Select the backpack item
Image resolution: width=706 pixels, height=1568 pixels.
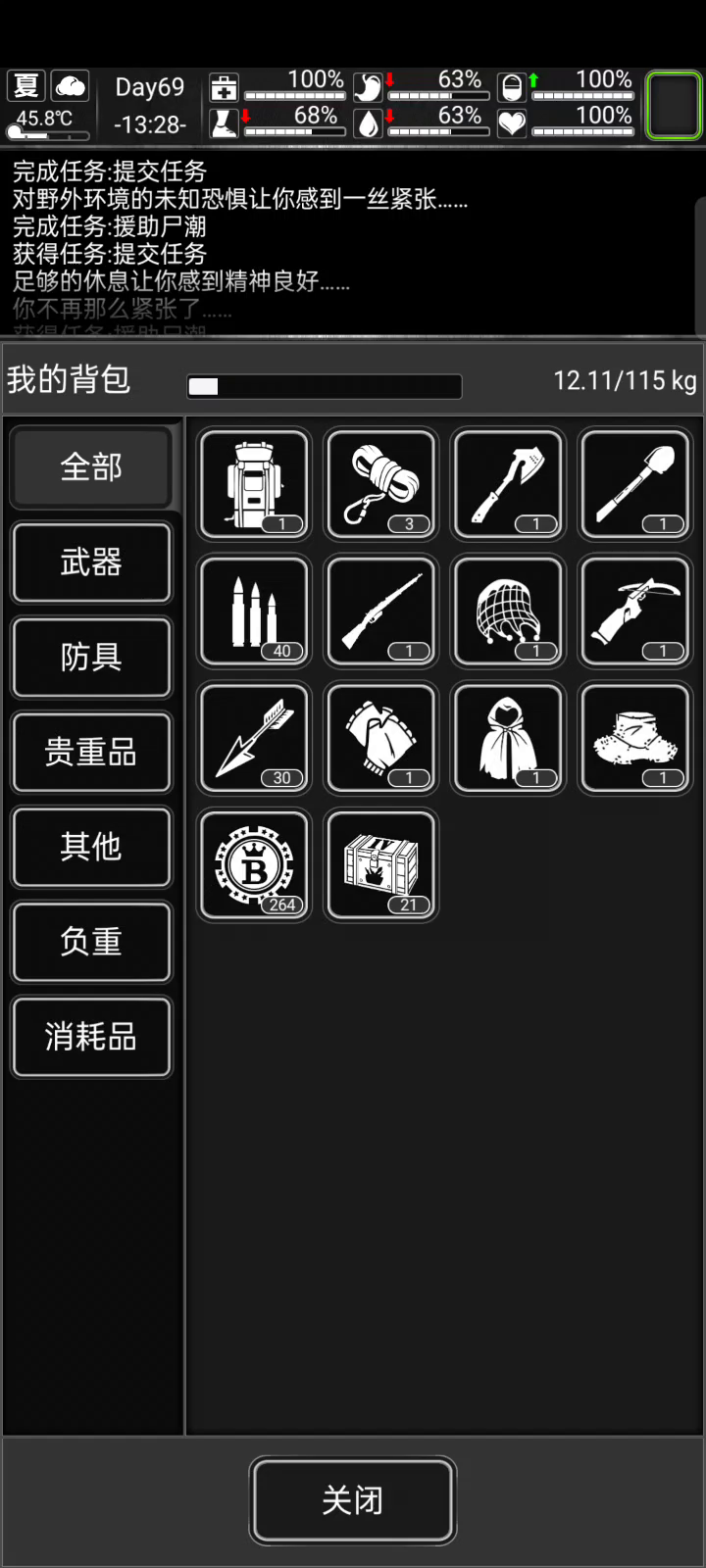[255, 483]
